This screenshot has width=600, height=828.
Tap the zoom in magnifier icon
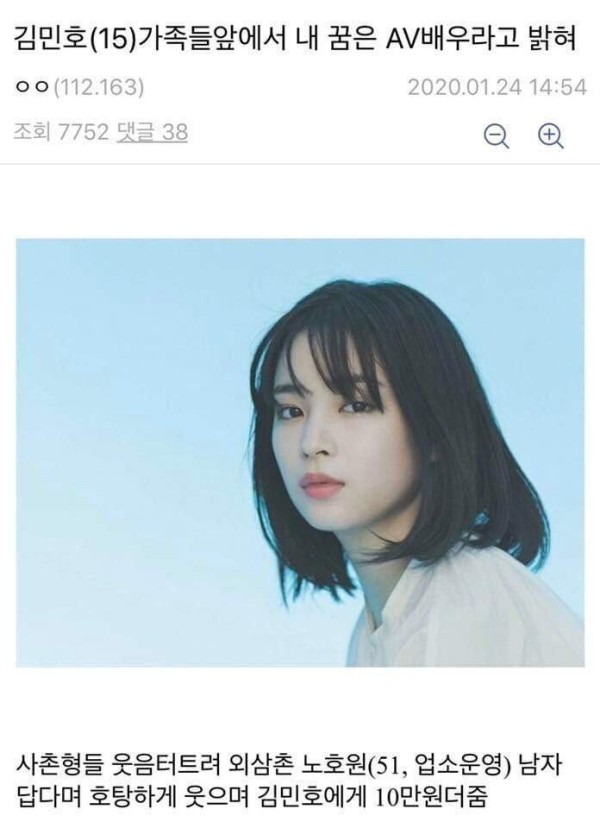point(551,135)
